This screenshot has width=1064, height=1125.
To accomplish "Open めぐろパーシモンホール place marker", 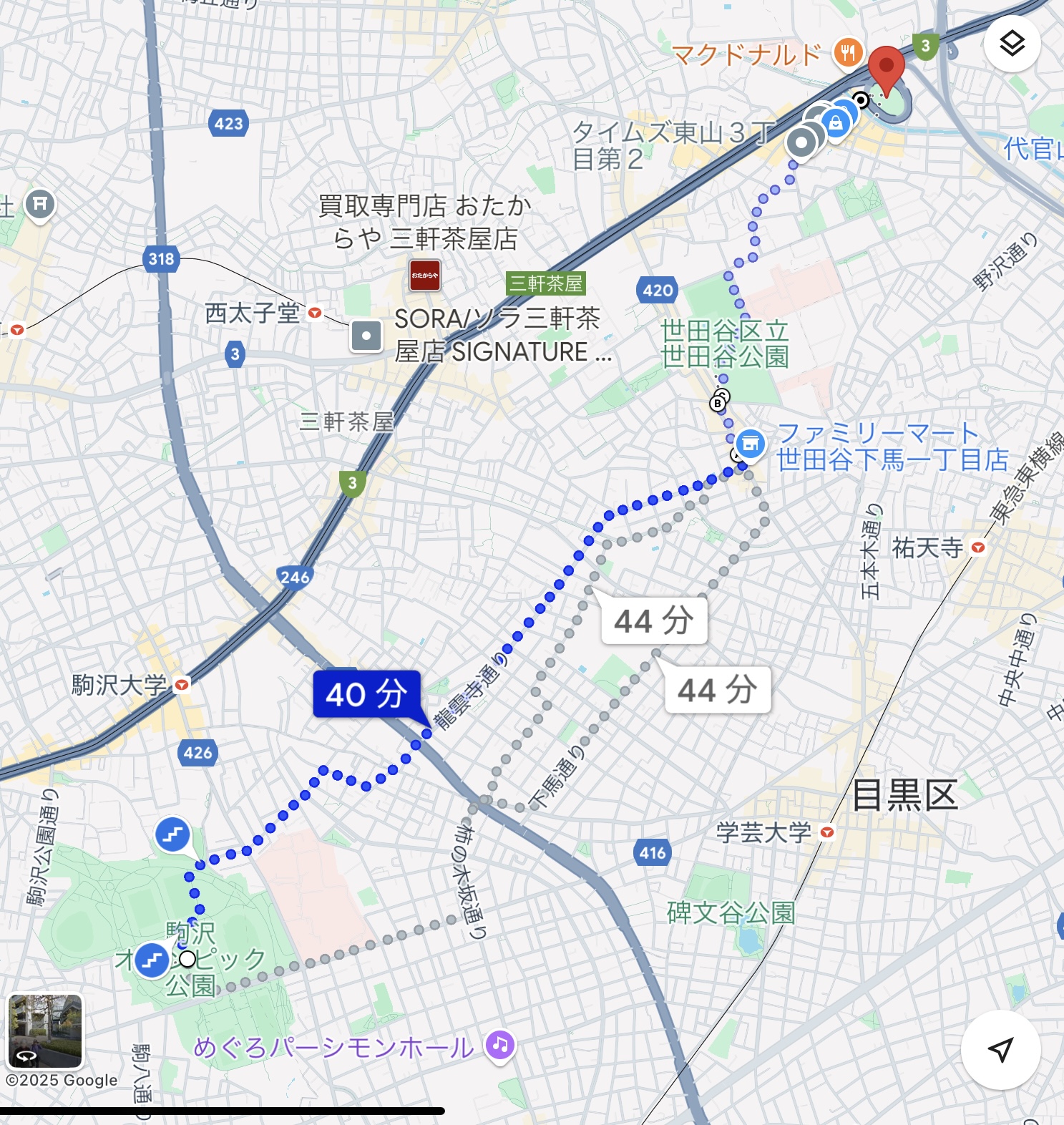I will (500, 1045).
